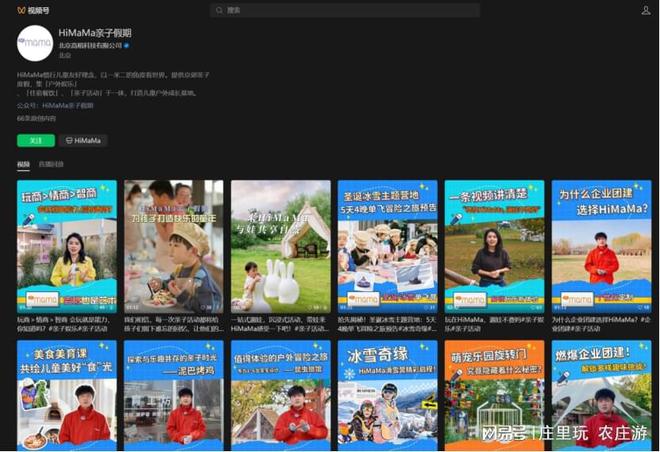Open the user account icon
The height and width of the screenshot is (452, 660).
pyautogui.click(x=646, y=10)
